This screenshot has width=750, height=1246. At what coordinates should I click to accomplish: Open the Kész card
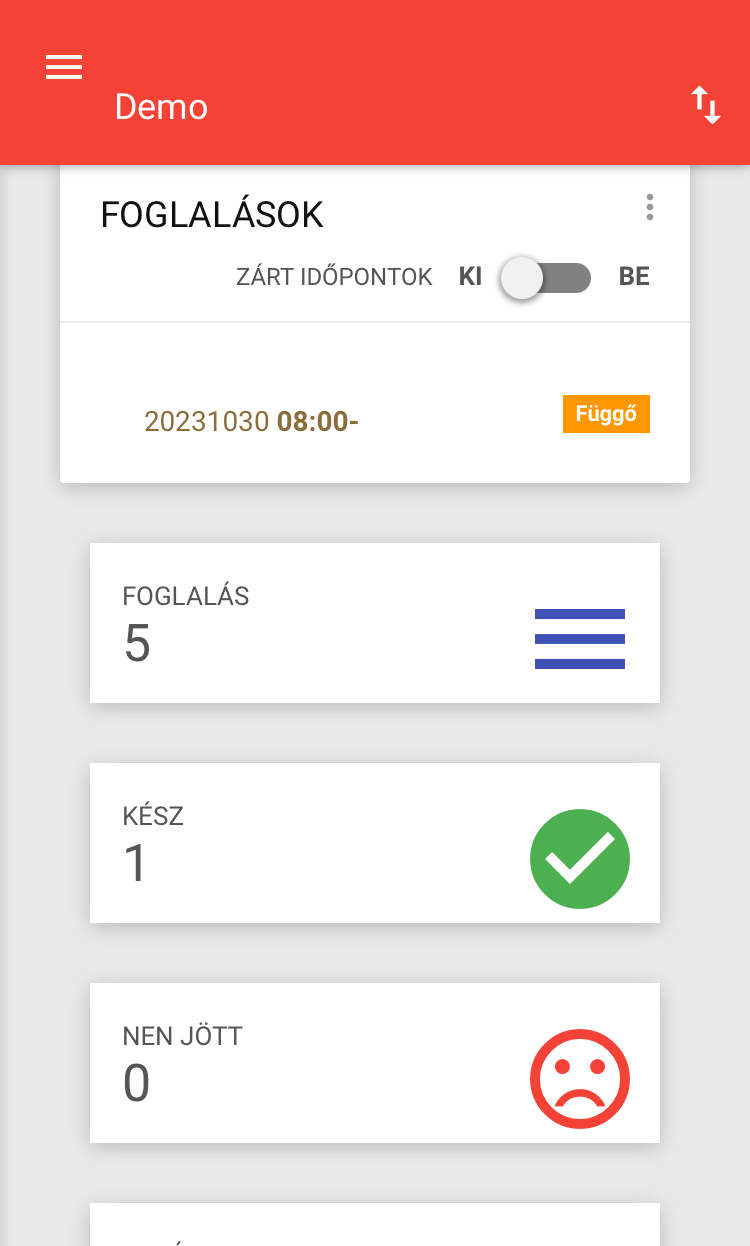click(375, 843)
